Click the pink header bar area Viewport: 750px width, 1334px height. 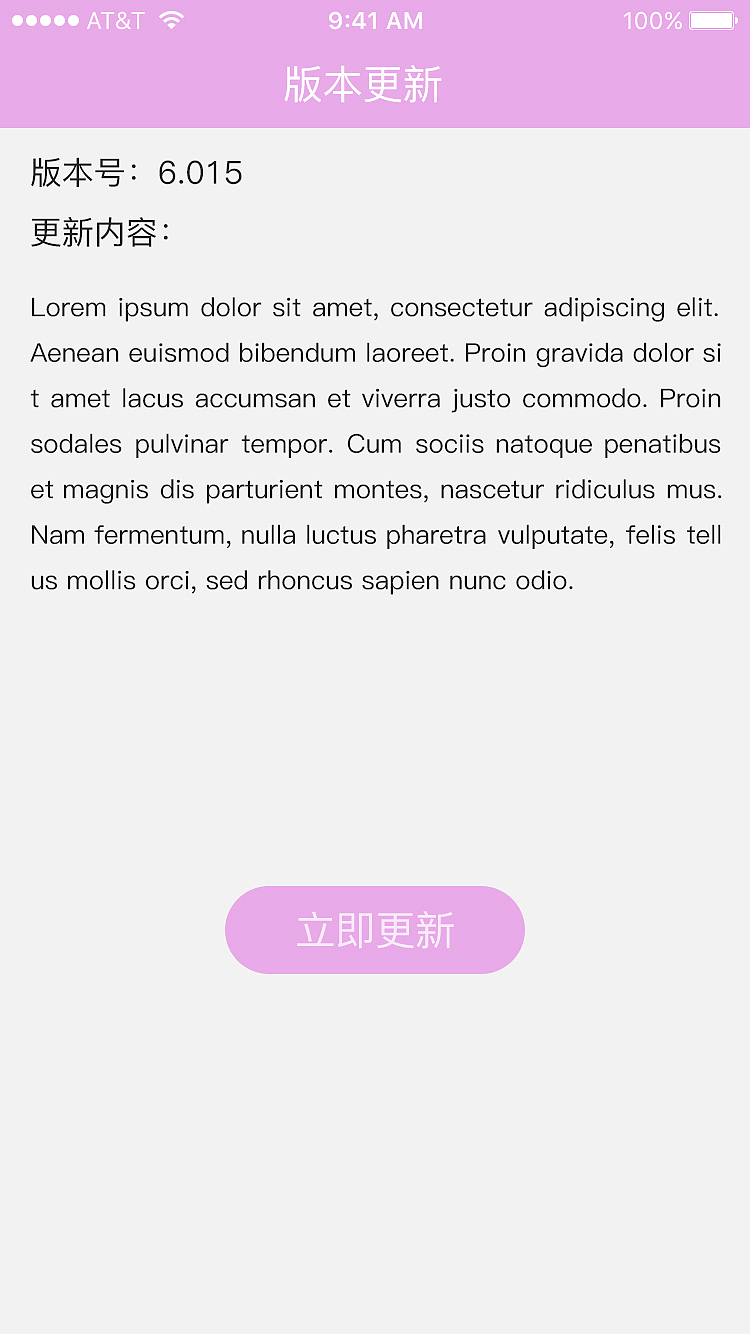[375, 85]
